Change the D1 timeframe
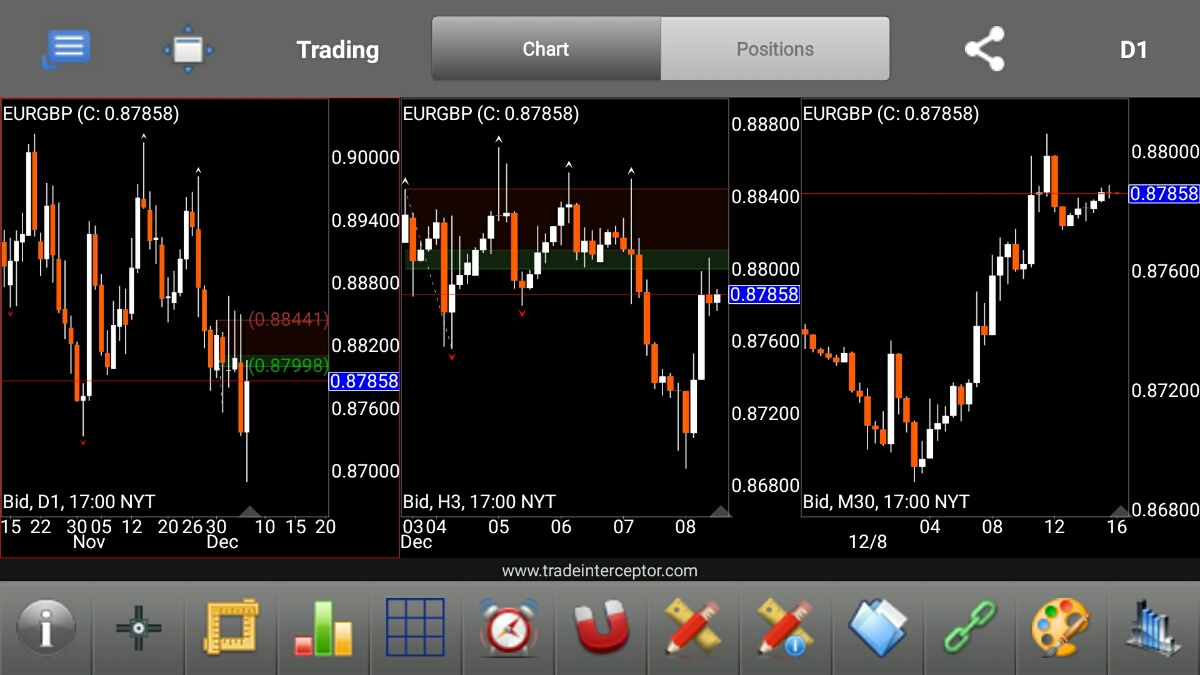 coord(1133,49)
